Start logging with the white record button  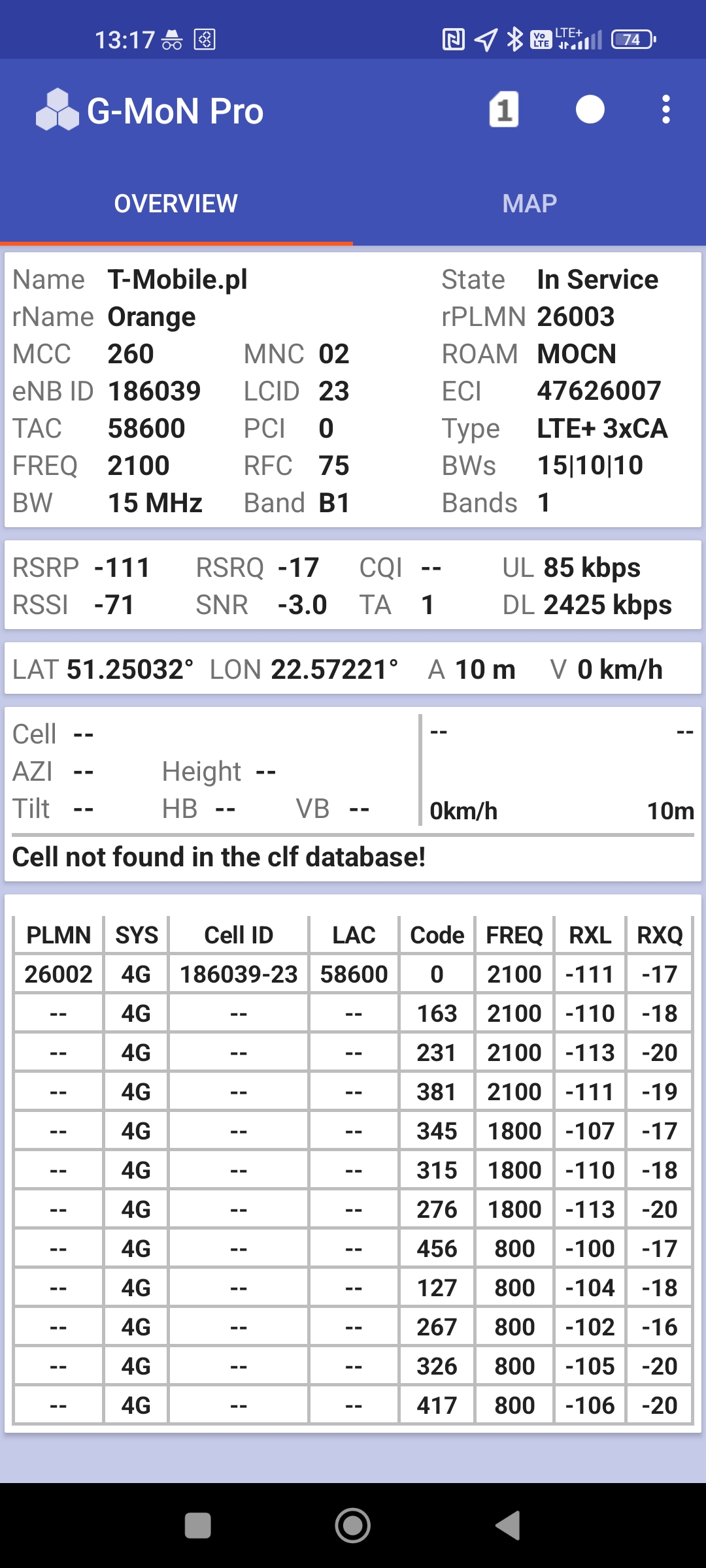pyautogui.click(x=590, y=110)
